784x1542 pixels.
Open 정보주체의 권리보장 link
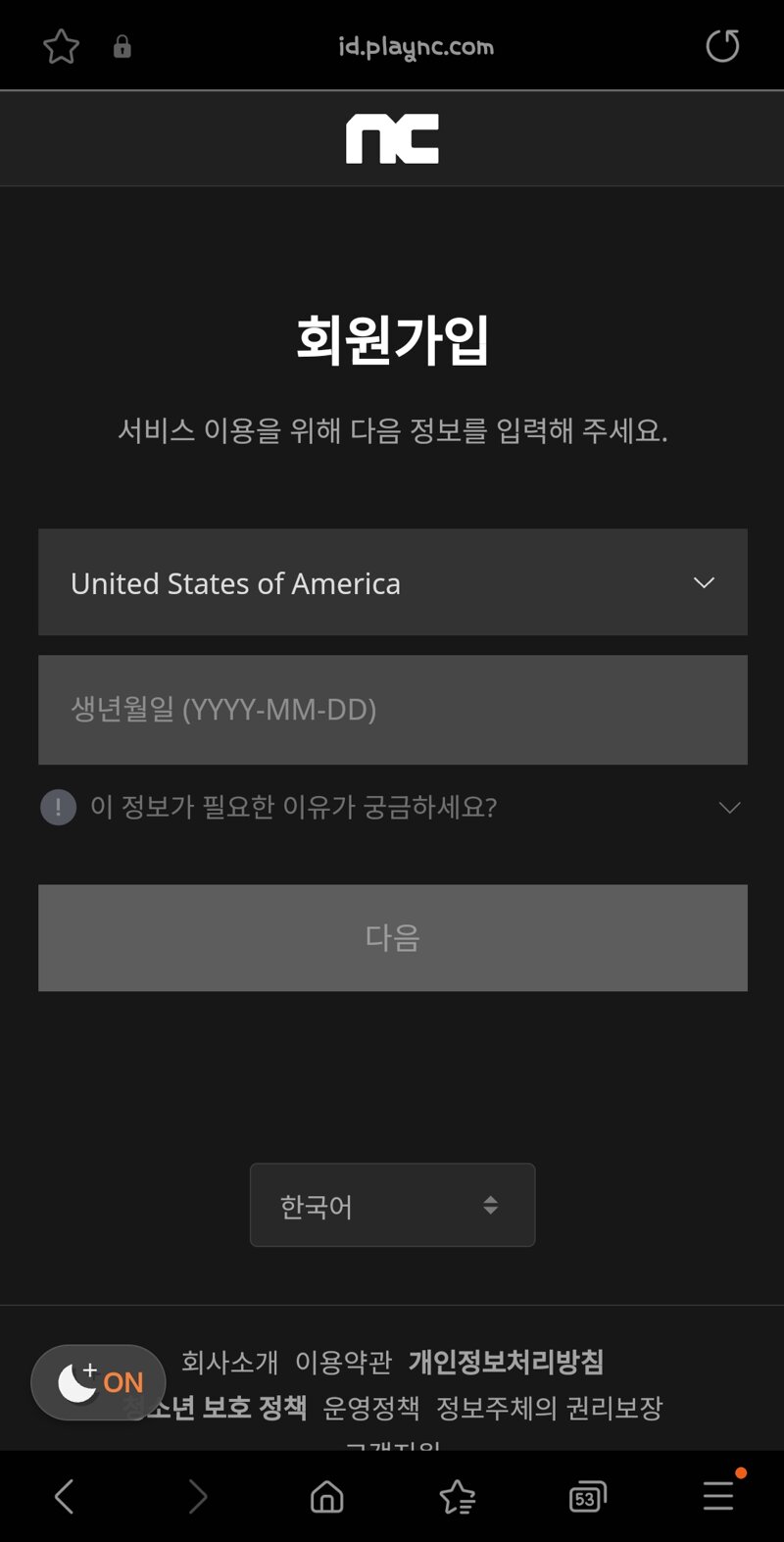click(549, 1409)
